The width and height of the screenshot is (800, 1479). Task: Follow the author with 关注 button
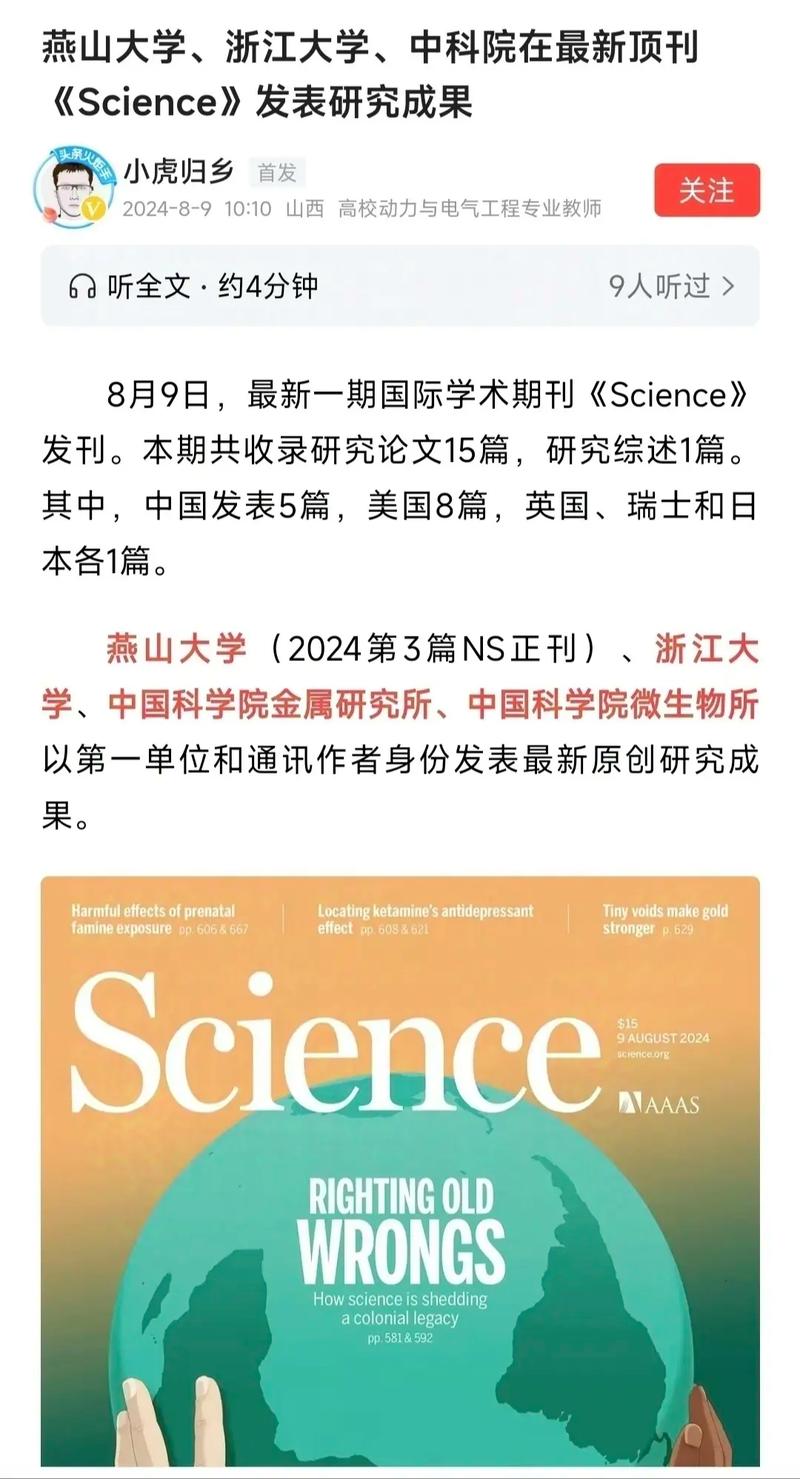pyautogui.click(x=707, y=190)
